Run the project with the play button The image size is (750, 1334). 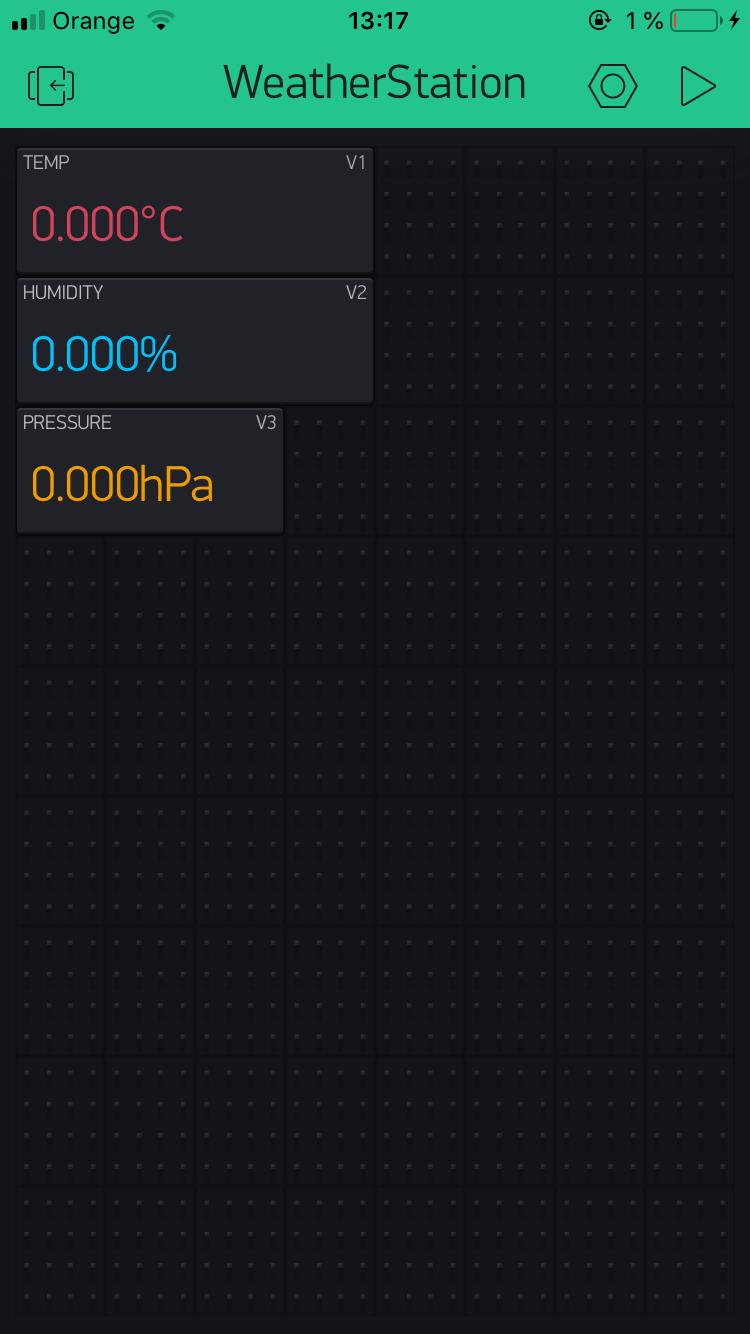pos(697,86)
